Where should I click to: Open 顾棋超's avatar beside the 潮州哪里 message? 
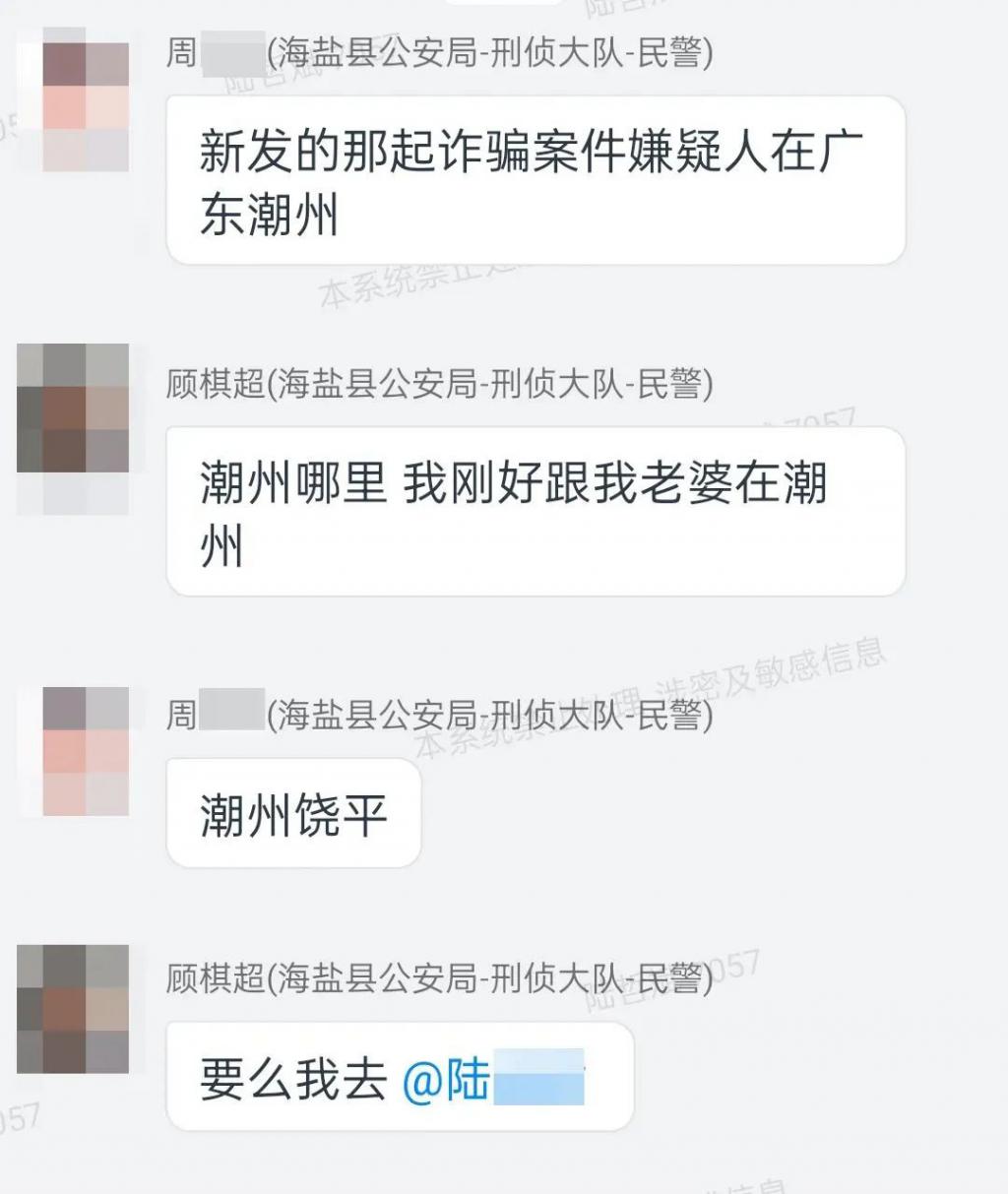(x=74, y=429)
